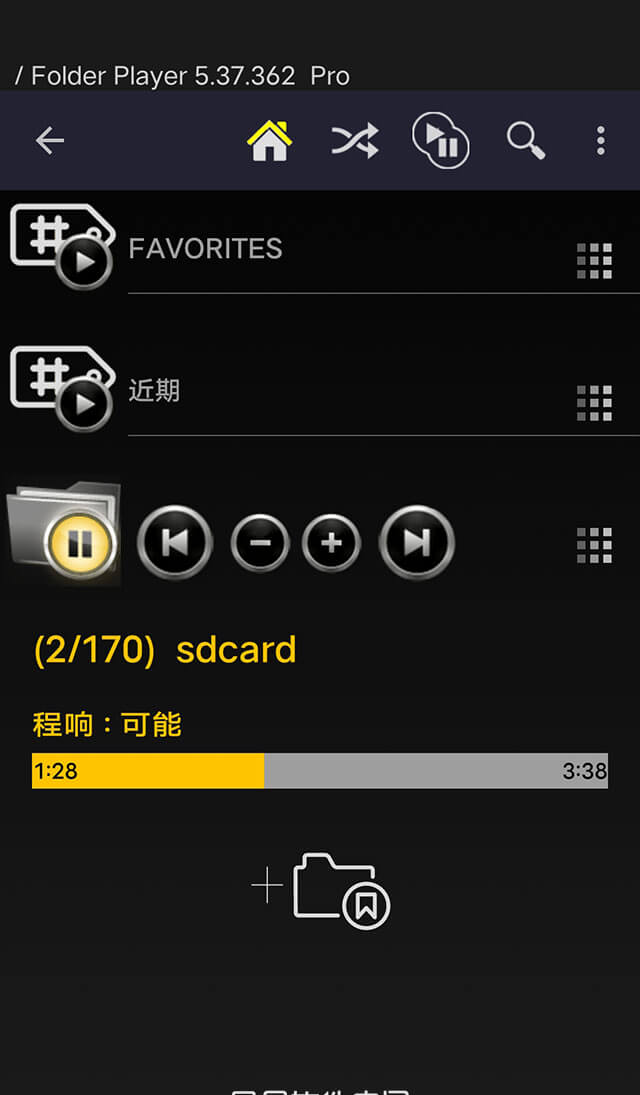This screenshot has width=640, height=1095.
Task: Add a bookmarked folder
Action: 322,889
